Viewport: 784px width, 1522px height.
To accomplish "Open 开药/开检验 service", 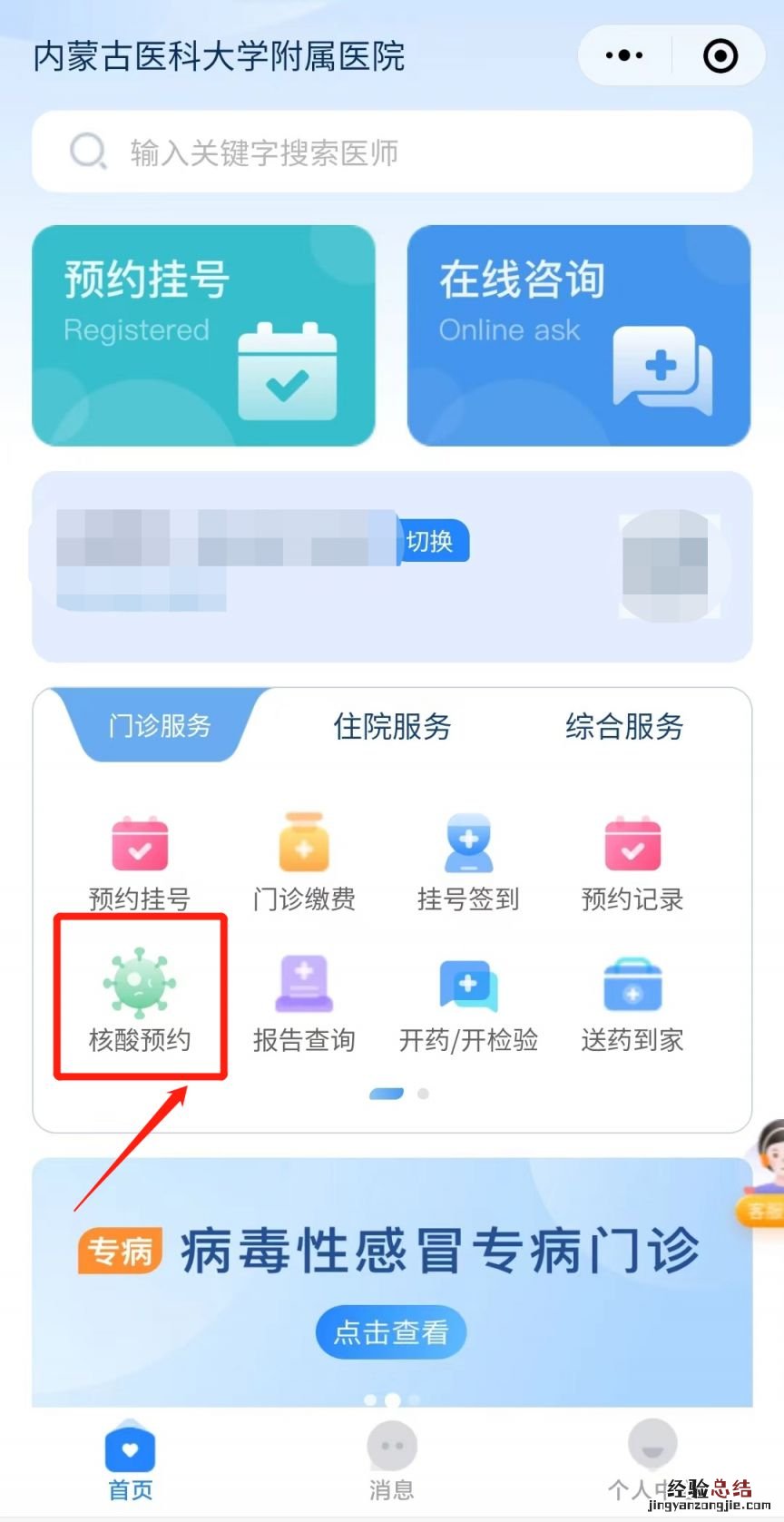I will (468, 1000).
